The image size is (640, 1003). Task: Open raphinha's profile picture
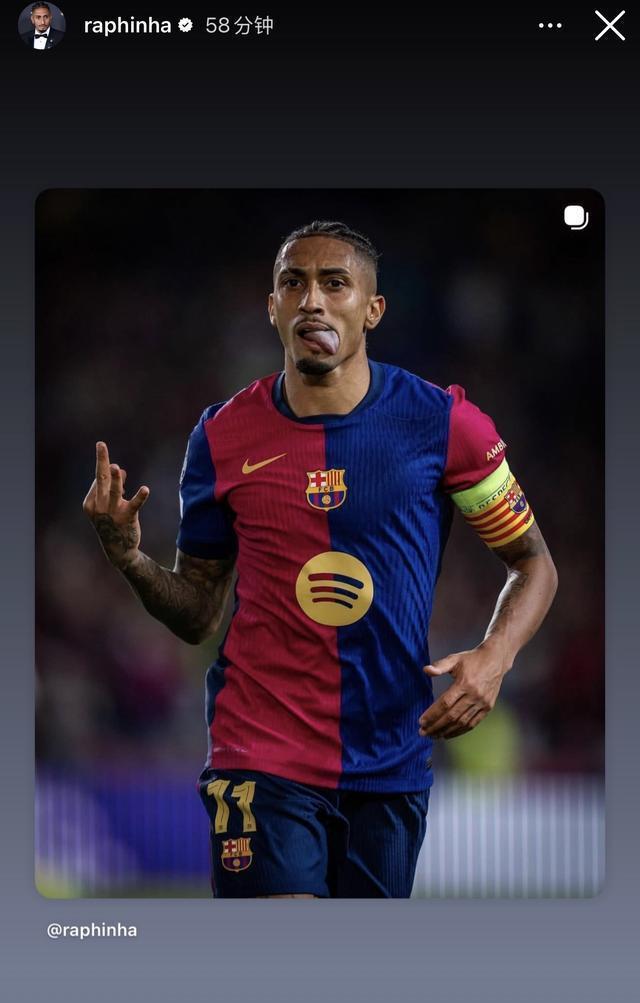tap(41, 26)
